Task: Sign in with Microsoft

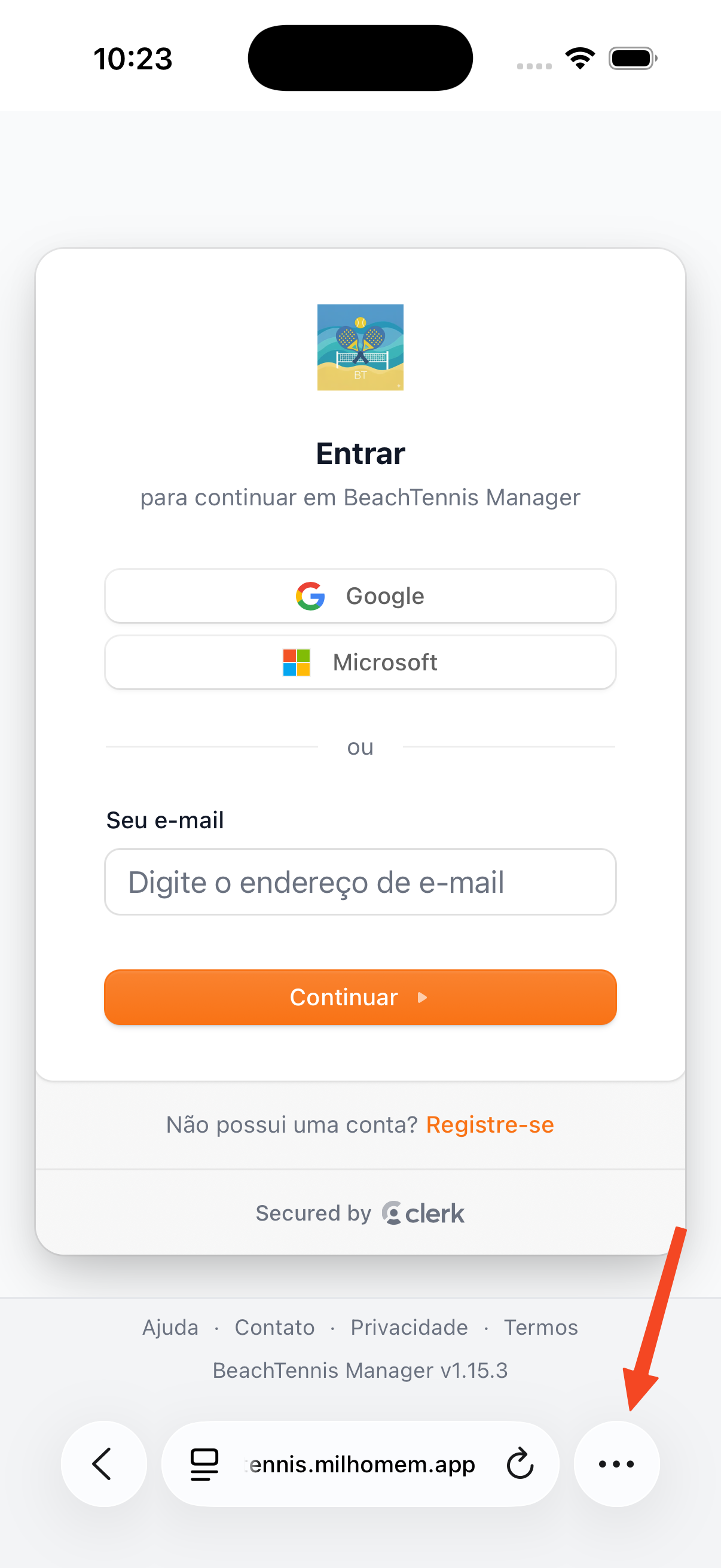Action: click(x=360, y=662)
